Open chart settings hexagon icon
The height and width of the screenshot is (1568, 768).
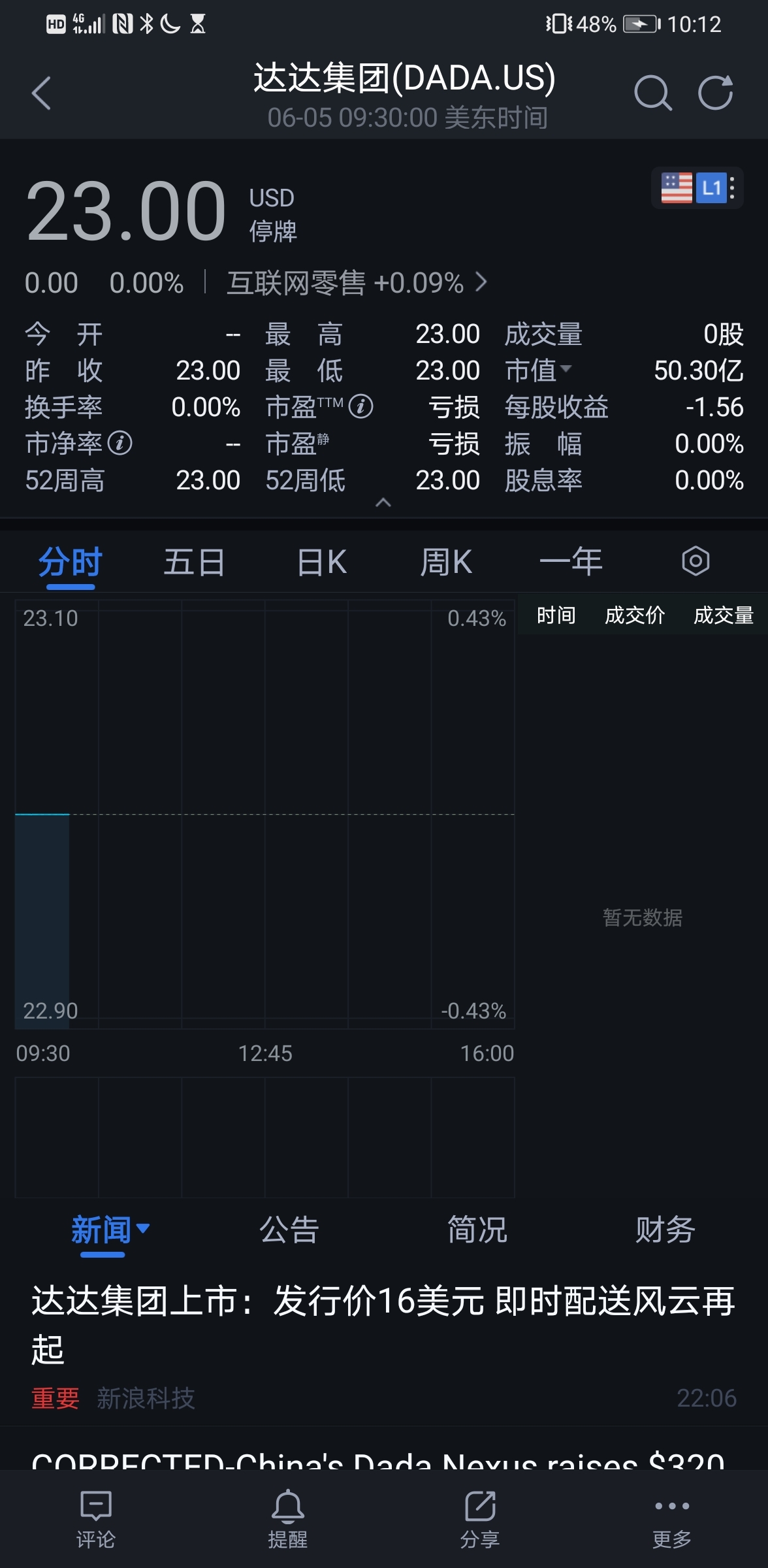tap(696, 561)
